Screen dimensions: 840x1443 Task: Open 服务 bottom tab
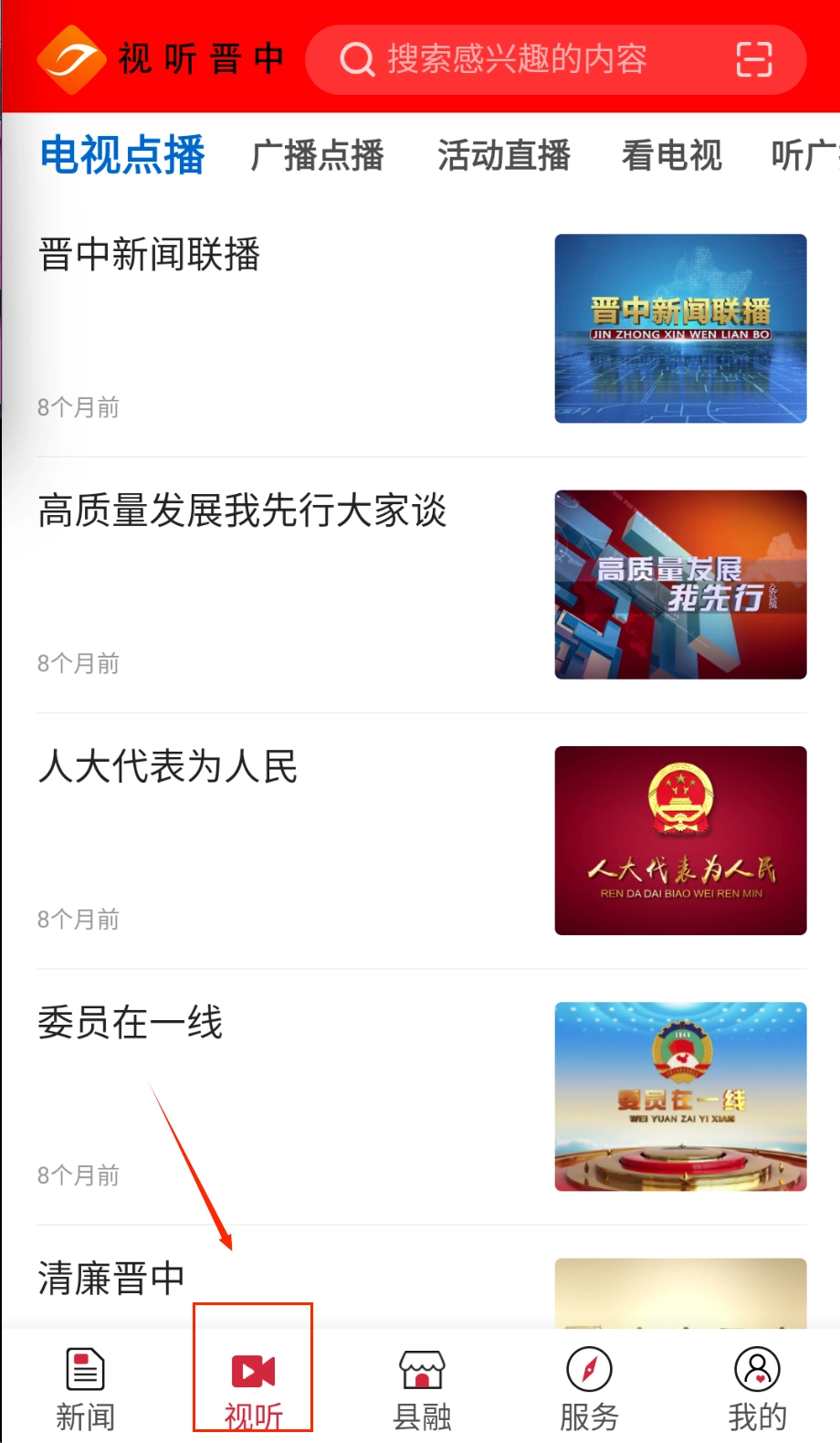pos(589,1386)
